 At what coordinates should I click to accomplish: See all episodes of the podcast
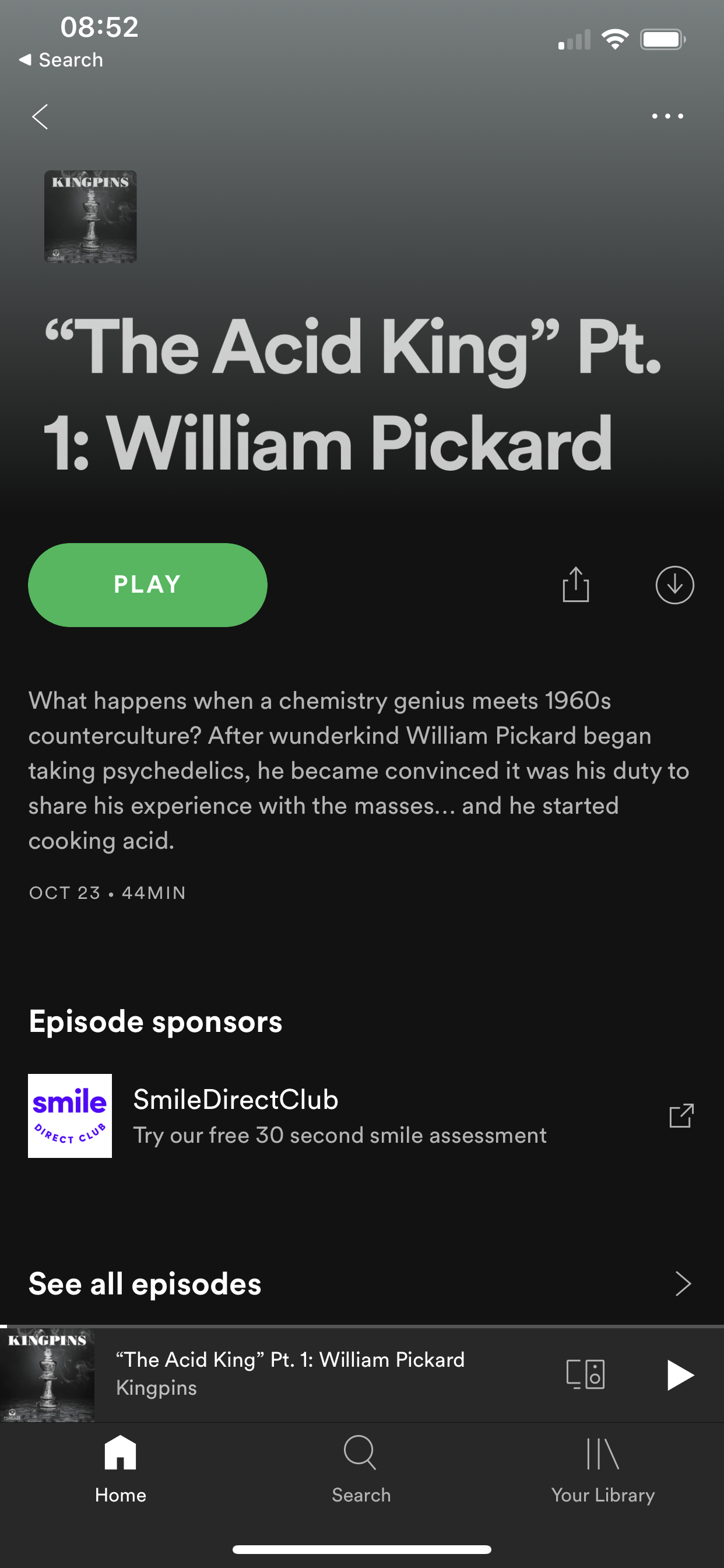361,1284
